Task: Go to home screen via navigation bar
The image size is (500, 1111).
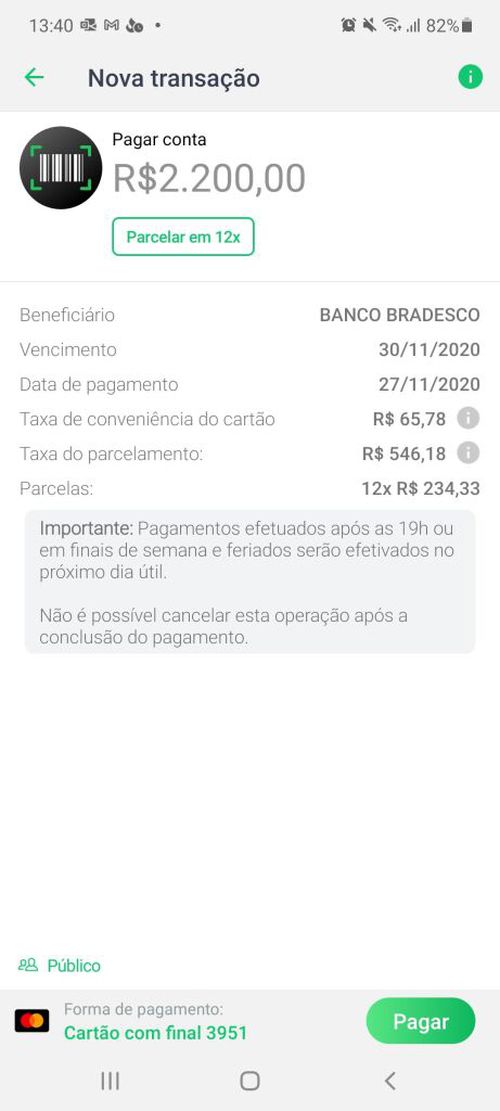Action: [x=249, y=1081]
